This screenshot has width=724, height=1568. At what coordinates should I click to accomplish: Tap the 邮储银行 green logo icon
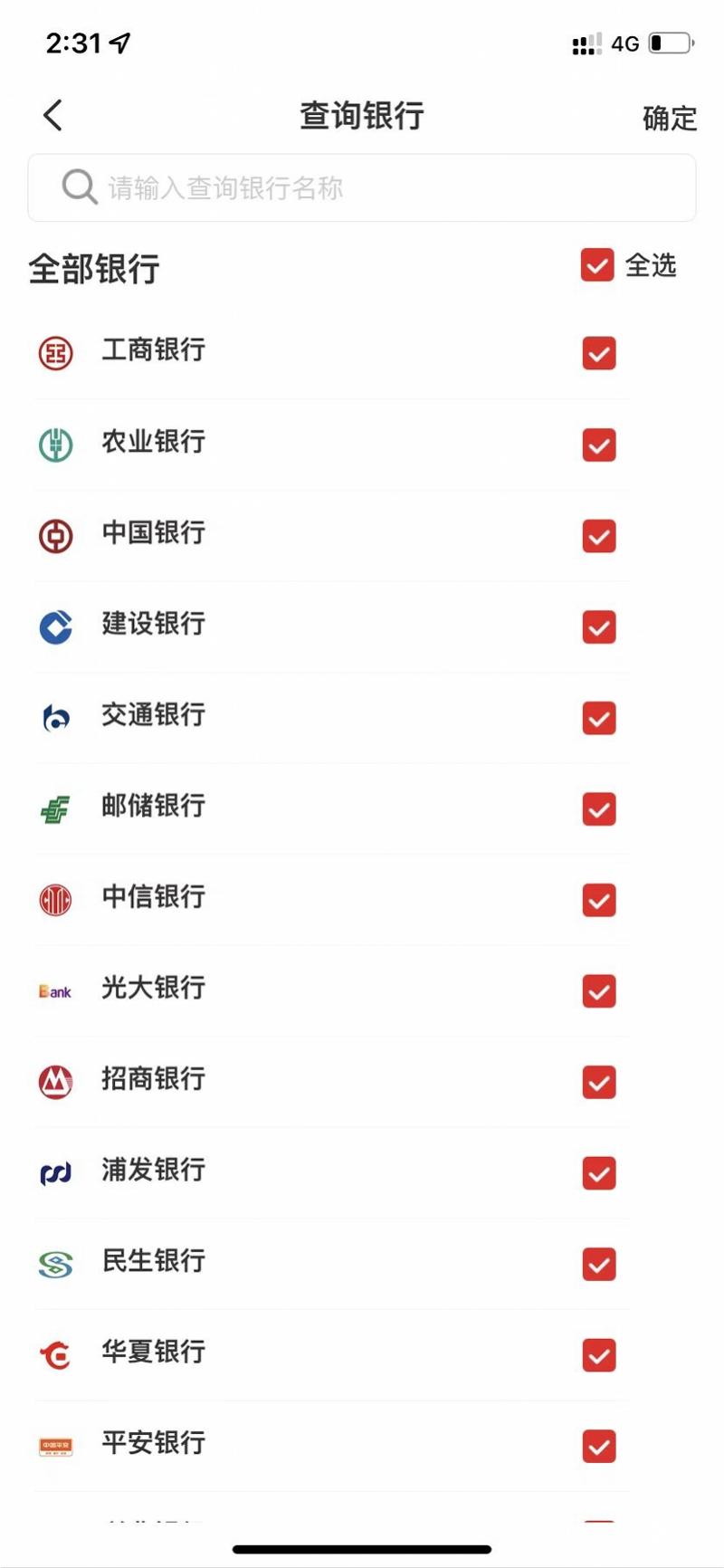pyautogui.click(x=54, y=808)
